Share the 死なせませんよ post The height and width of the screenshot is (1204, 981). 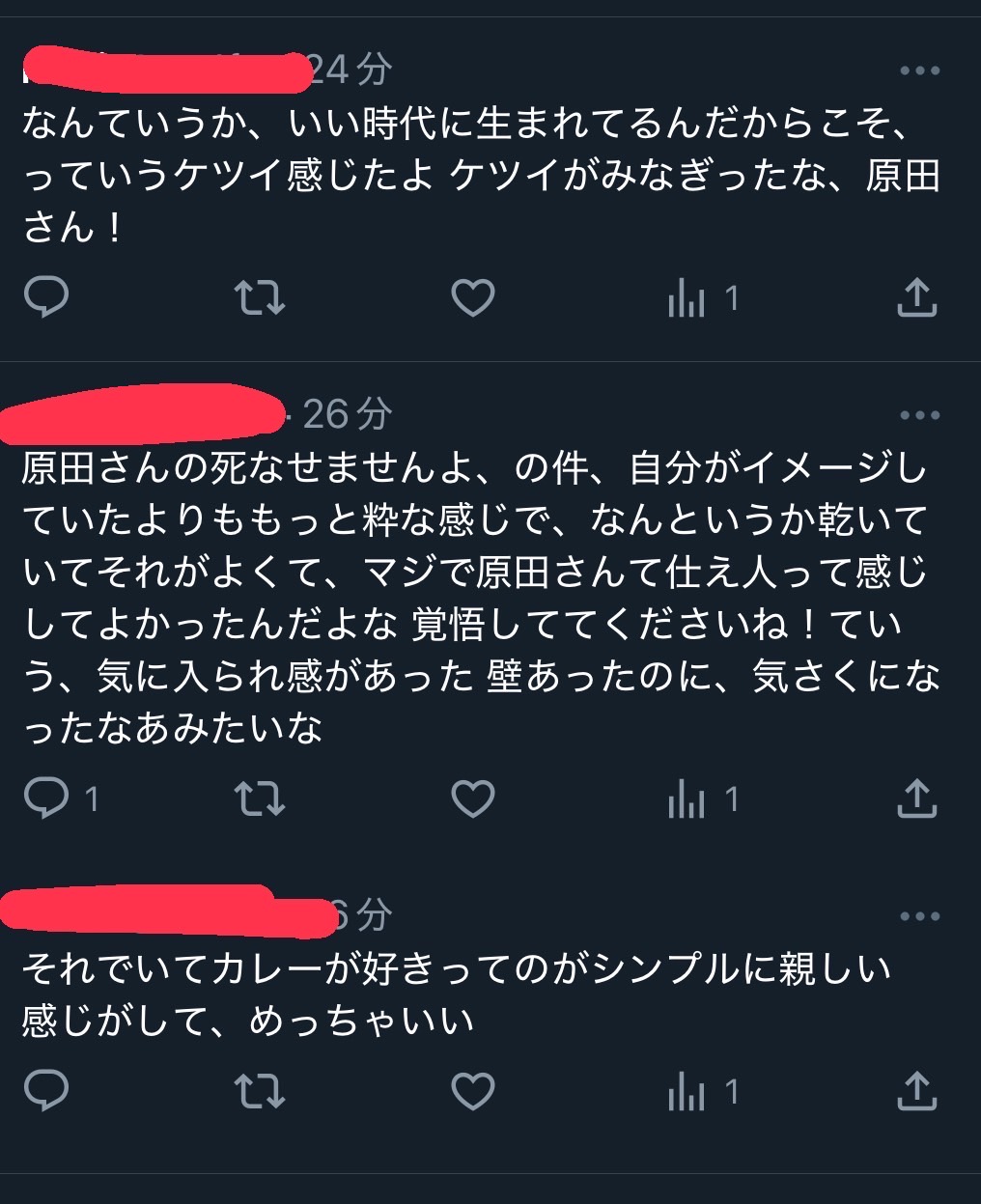(916, 798)
